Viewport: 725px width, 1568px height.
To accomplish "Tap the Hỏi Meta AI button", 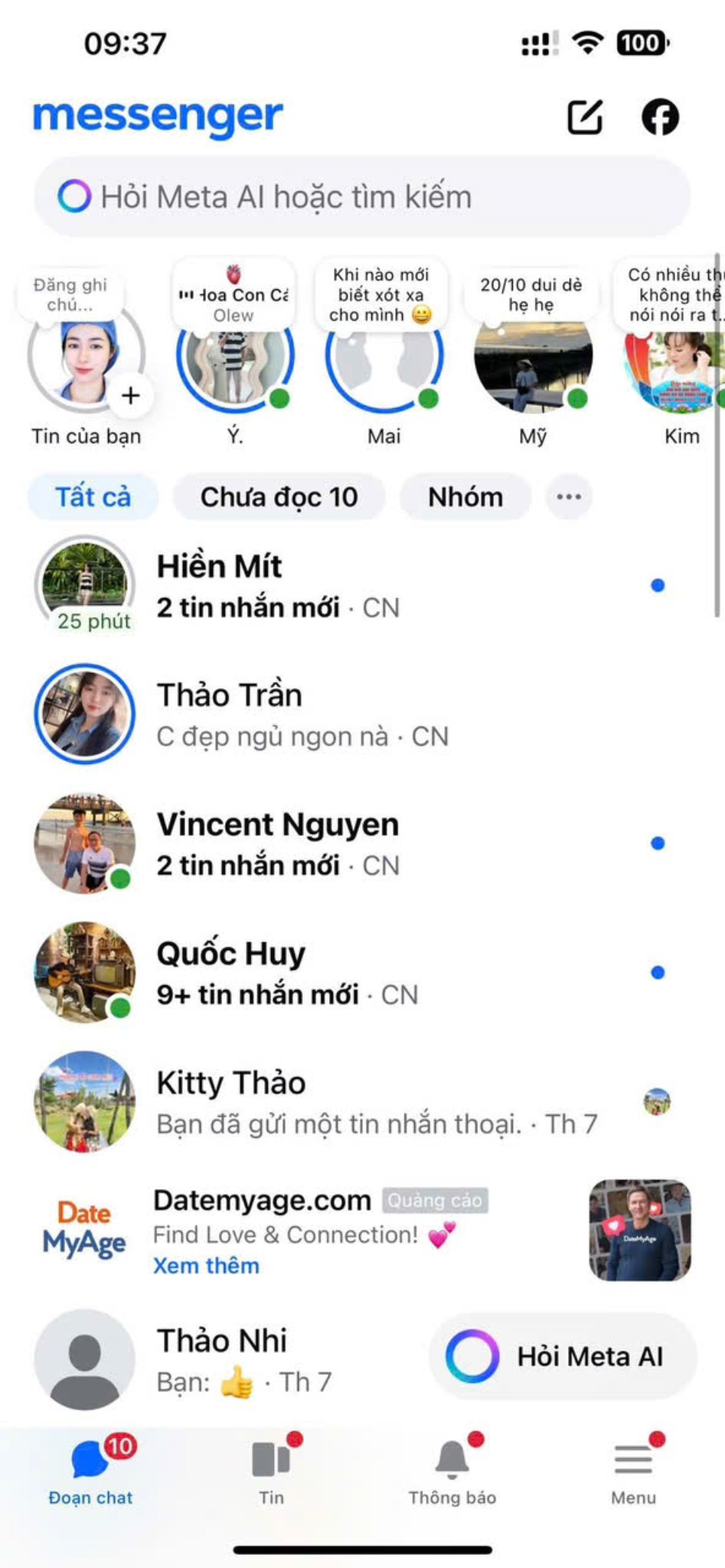I will [563, 1357].
